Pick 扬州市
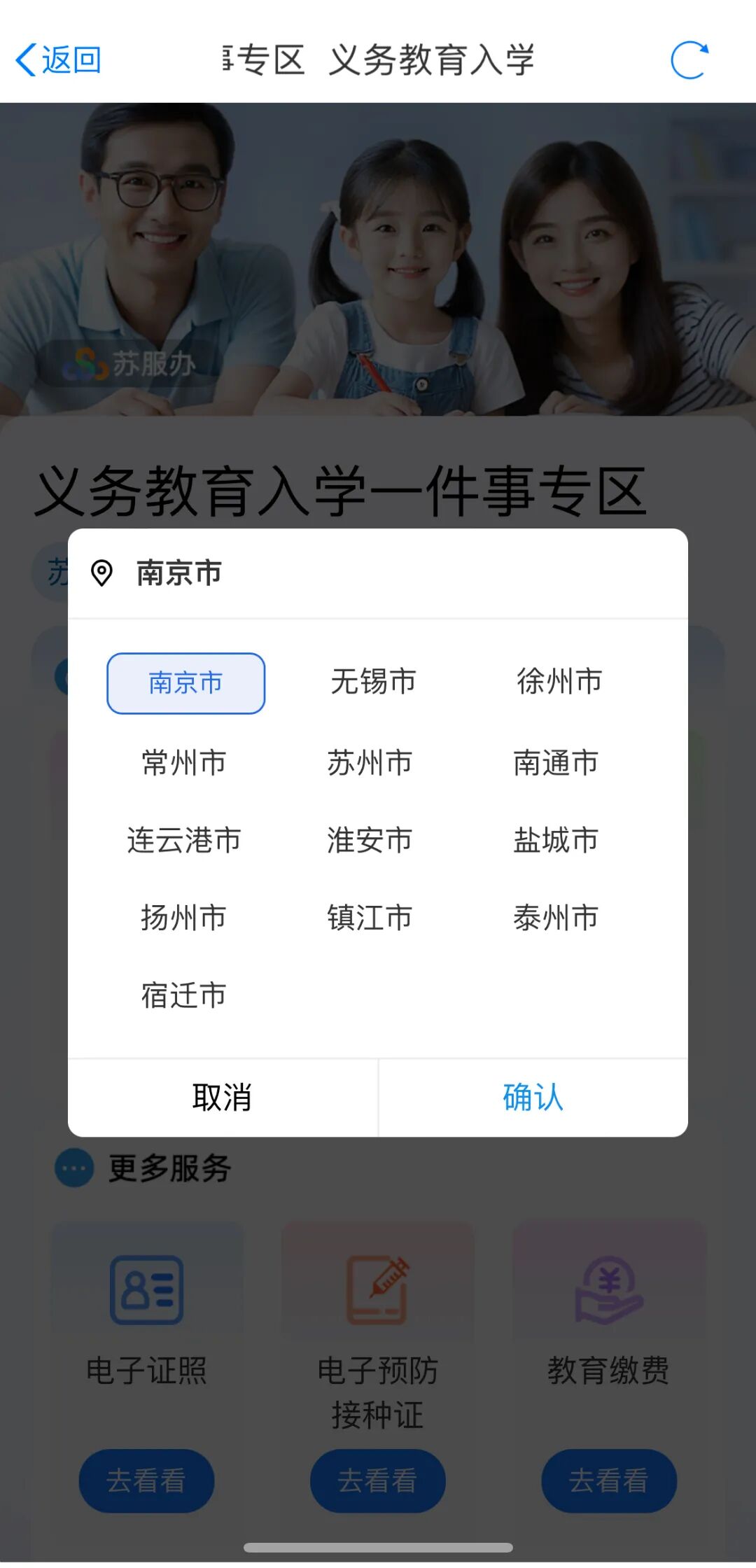The image size is (756, 1568). (x=184, y=918)
